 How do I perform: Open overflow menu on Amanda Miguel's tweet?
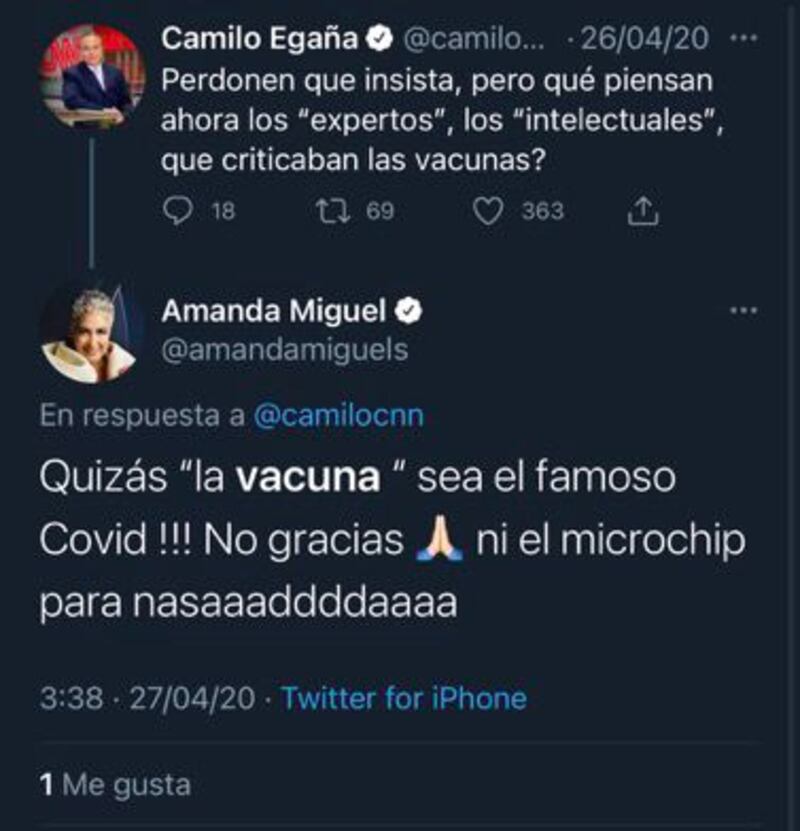(x=745, y=312)
